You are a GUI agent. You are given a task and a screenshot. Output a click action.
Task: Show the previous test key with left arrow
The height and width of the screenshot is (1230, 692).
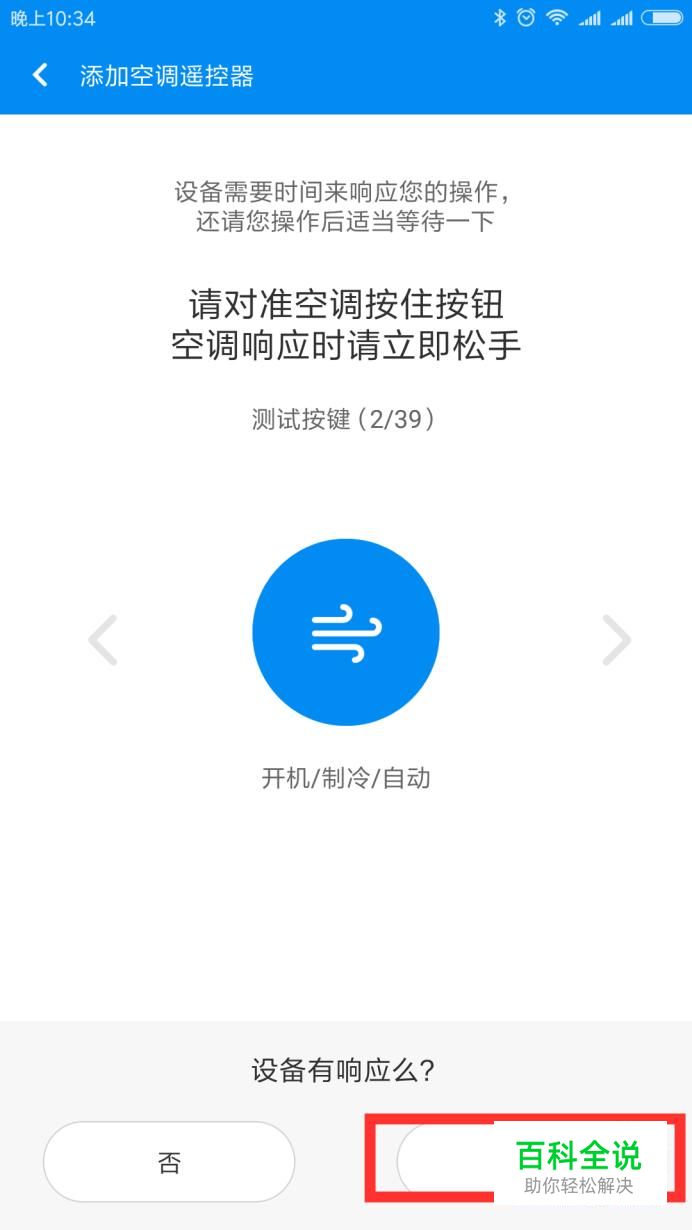[x=103, y=640]
